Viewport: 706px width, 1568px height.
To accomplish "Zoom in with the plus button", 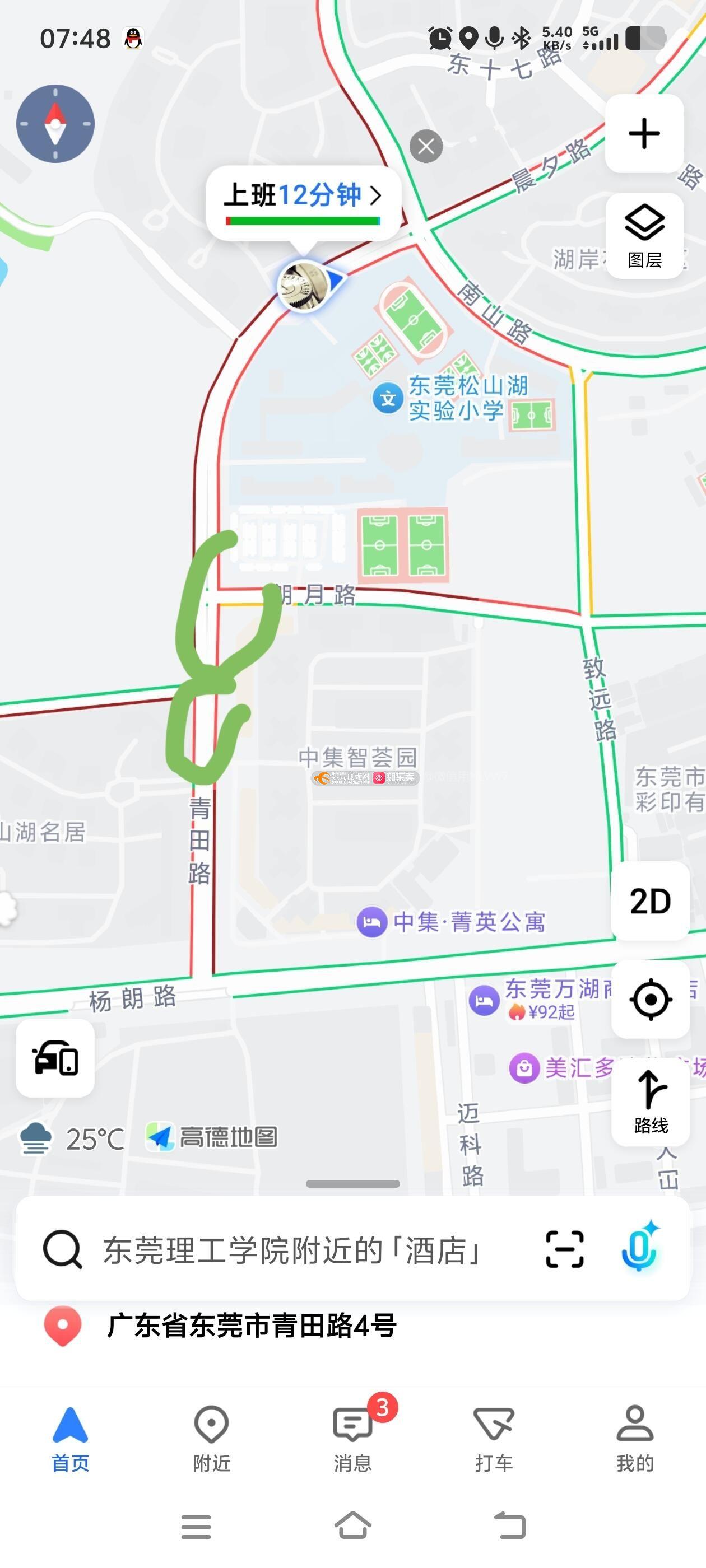I will coord(644,134).
